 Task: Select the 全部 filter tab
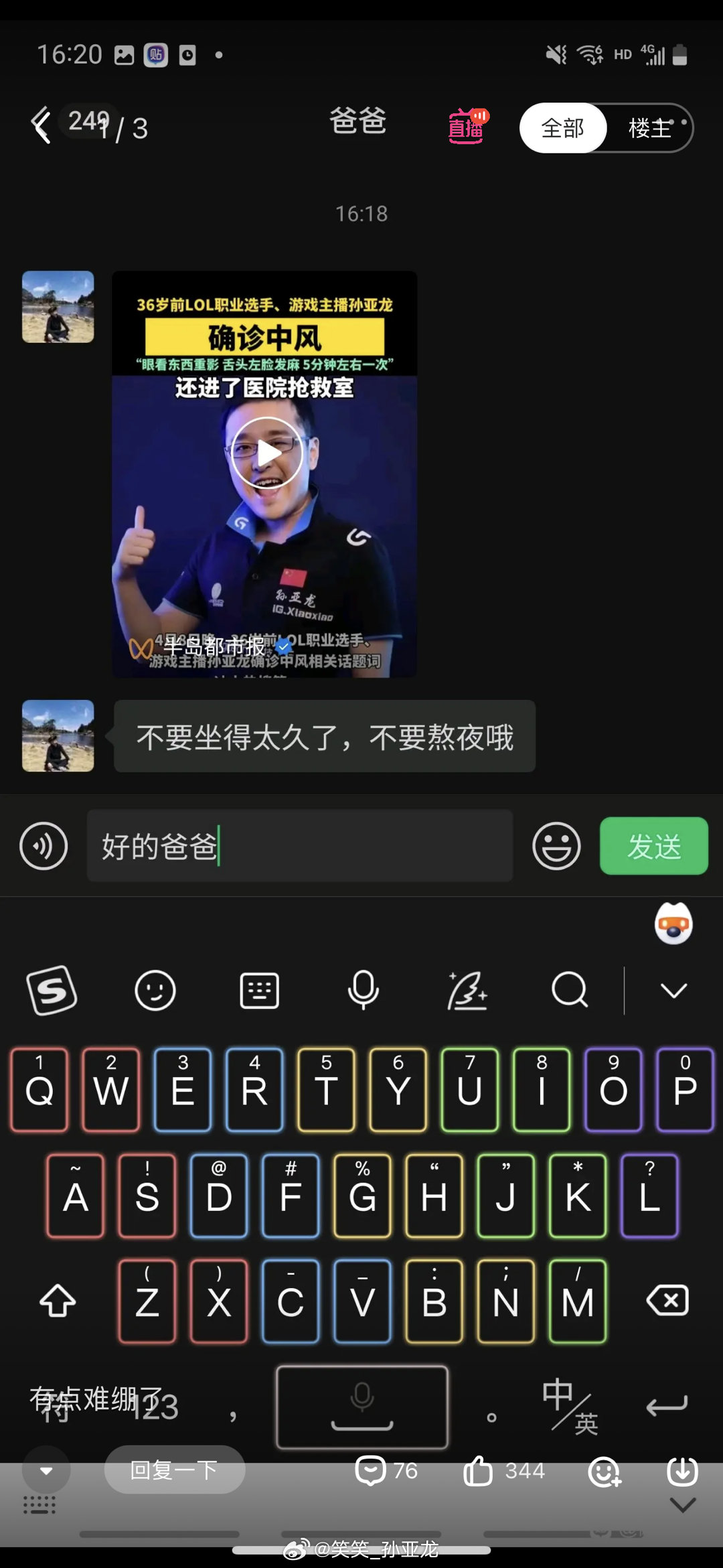[x=562, y=128]
